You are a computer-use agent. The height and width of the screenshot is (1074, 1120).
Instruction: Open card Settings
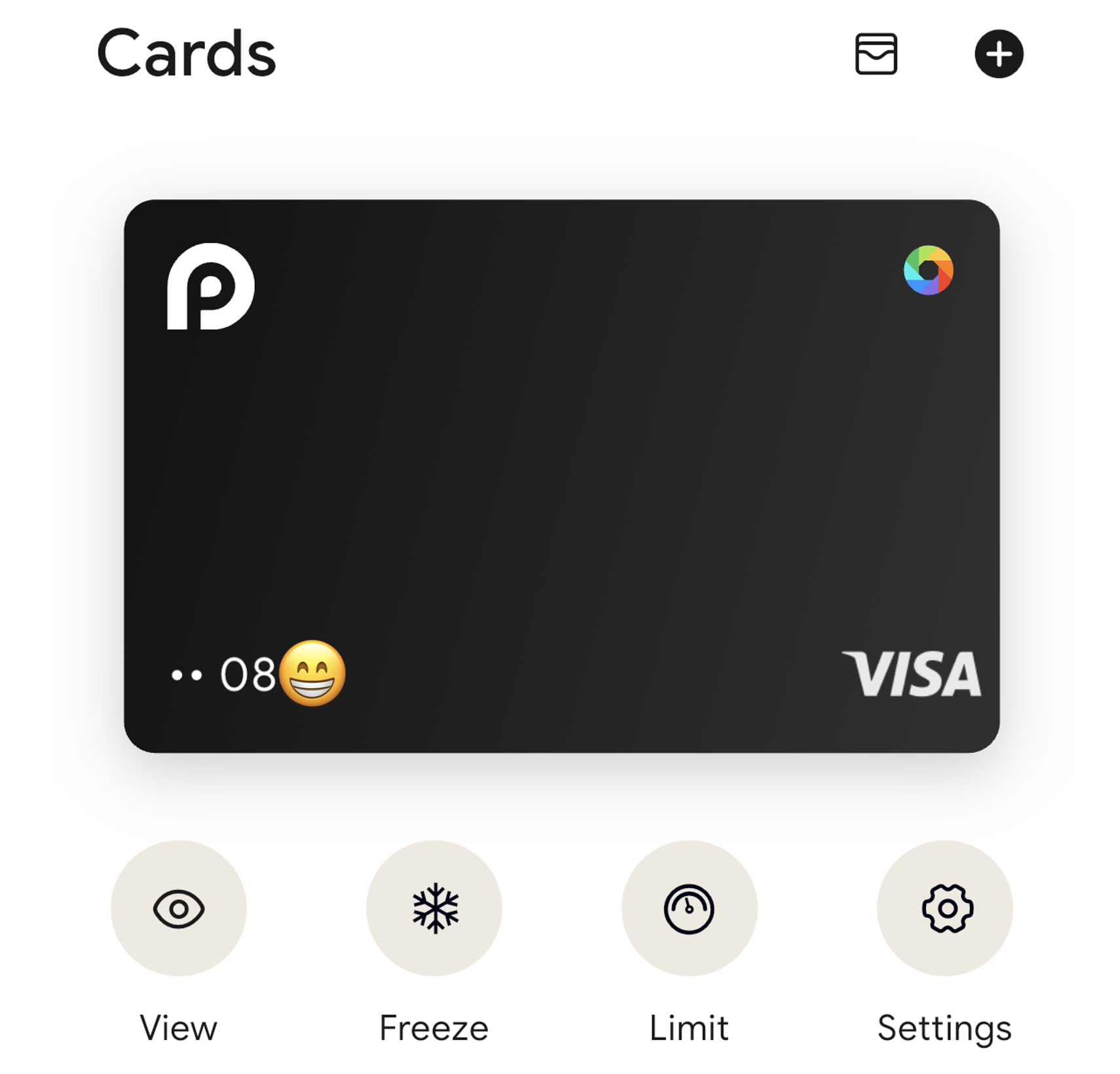[944, 908]
